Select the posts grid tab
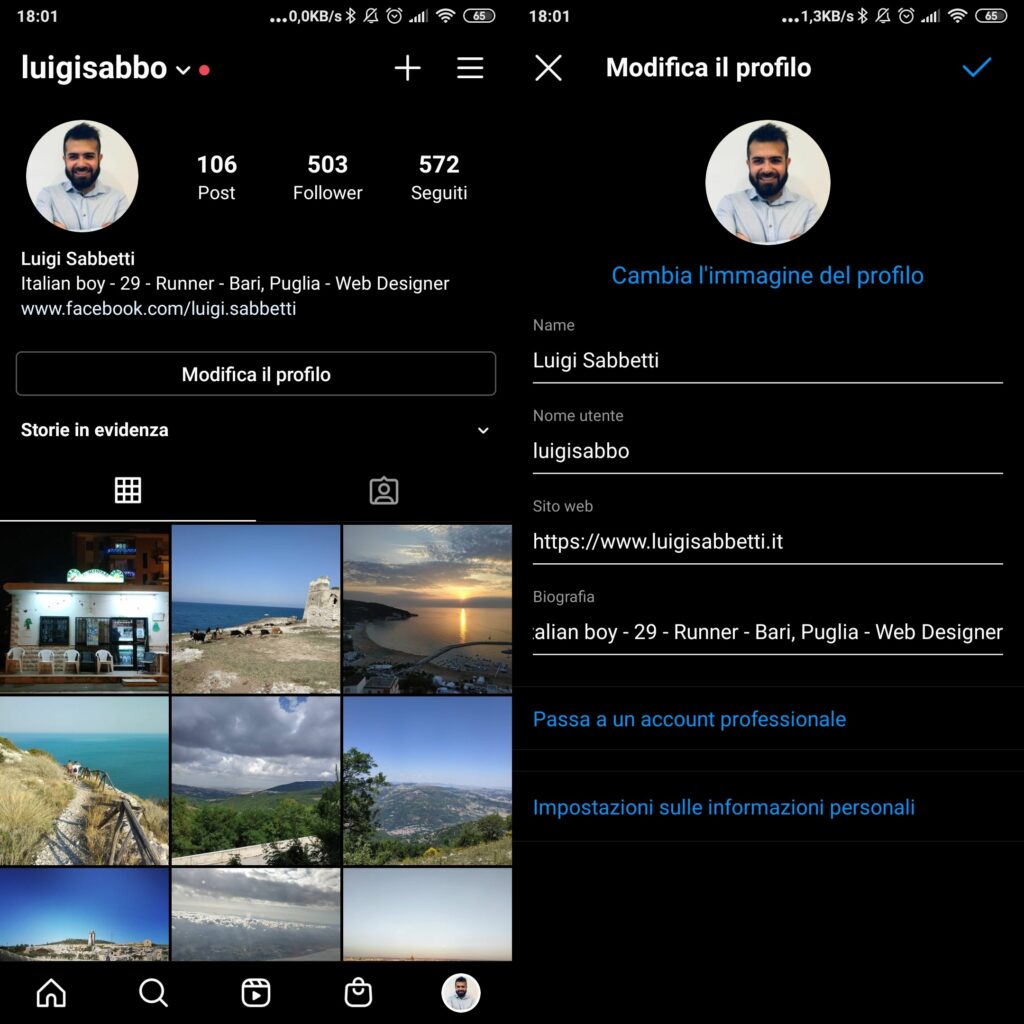 pos(128,490)
